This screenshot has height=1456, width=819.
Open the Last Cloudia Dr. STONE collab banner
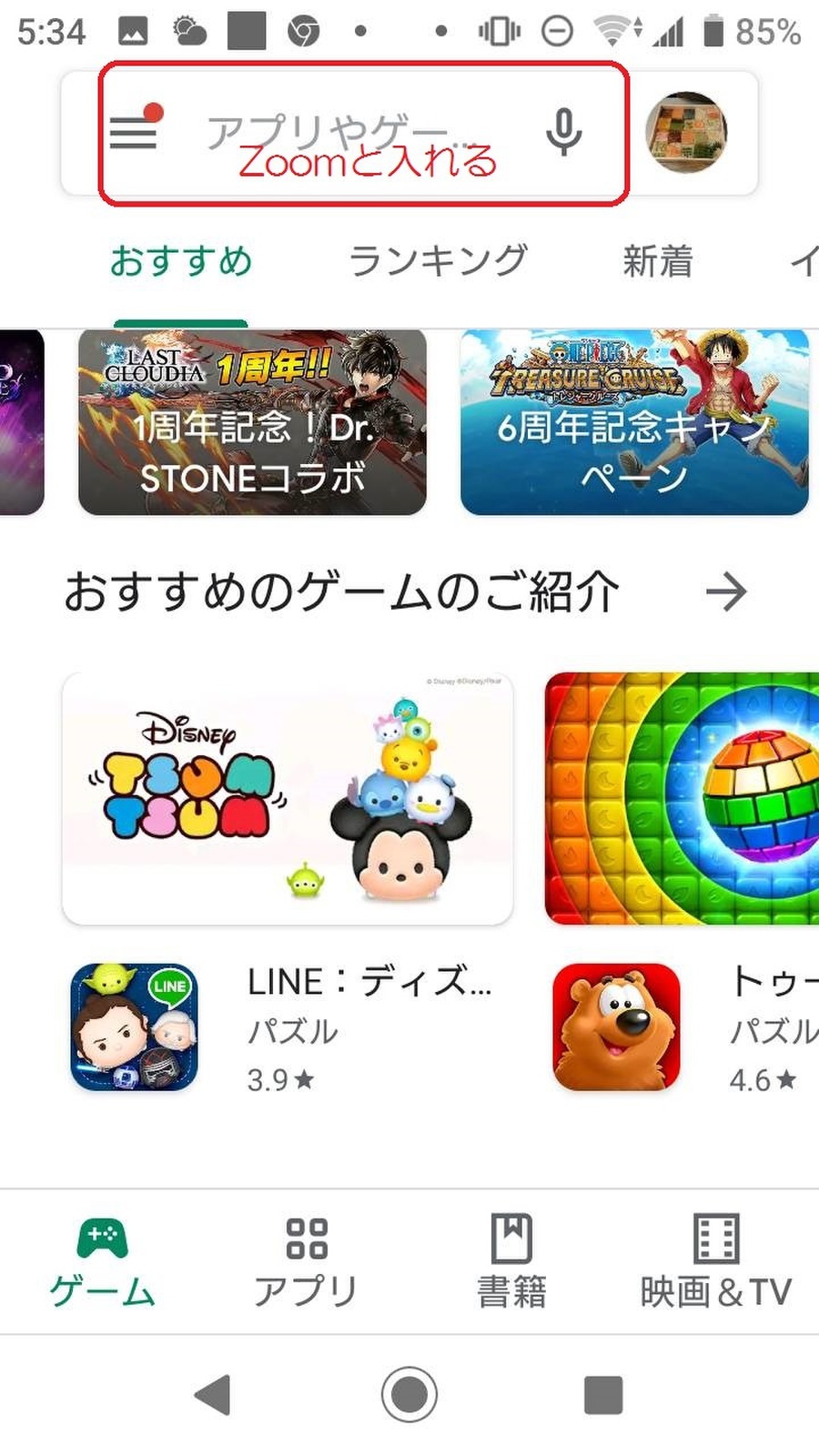point(252,422)
